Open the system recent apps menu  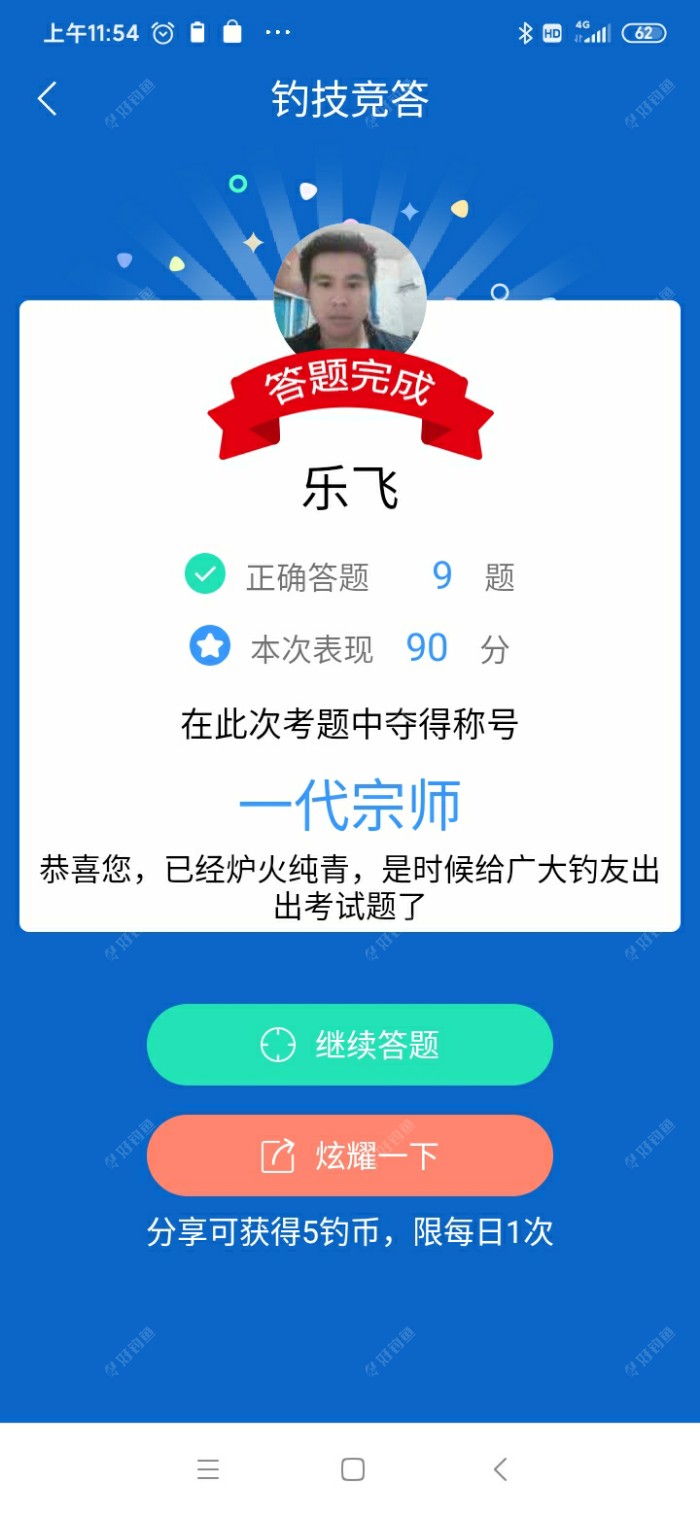pyautogui.click(x=208, y=1469)
